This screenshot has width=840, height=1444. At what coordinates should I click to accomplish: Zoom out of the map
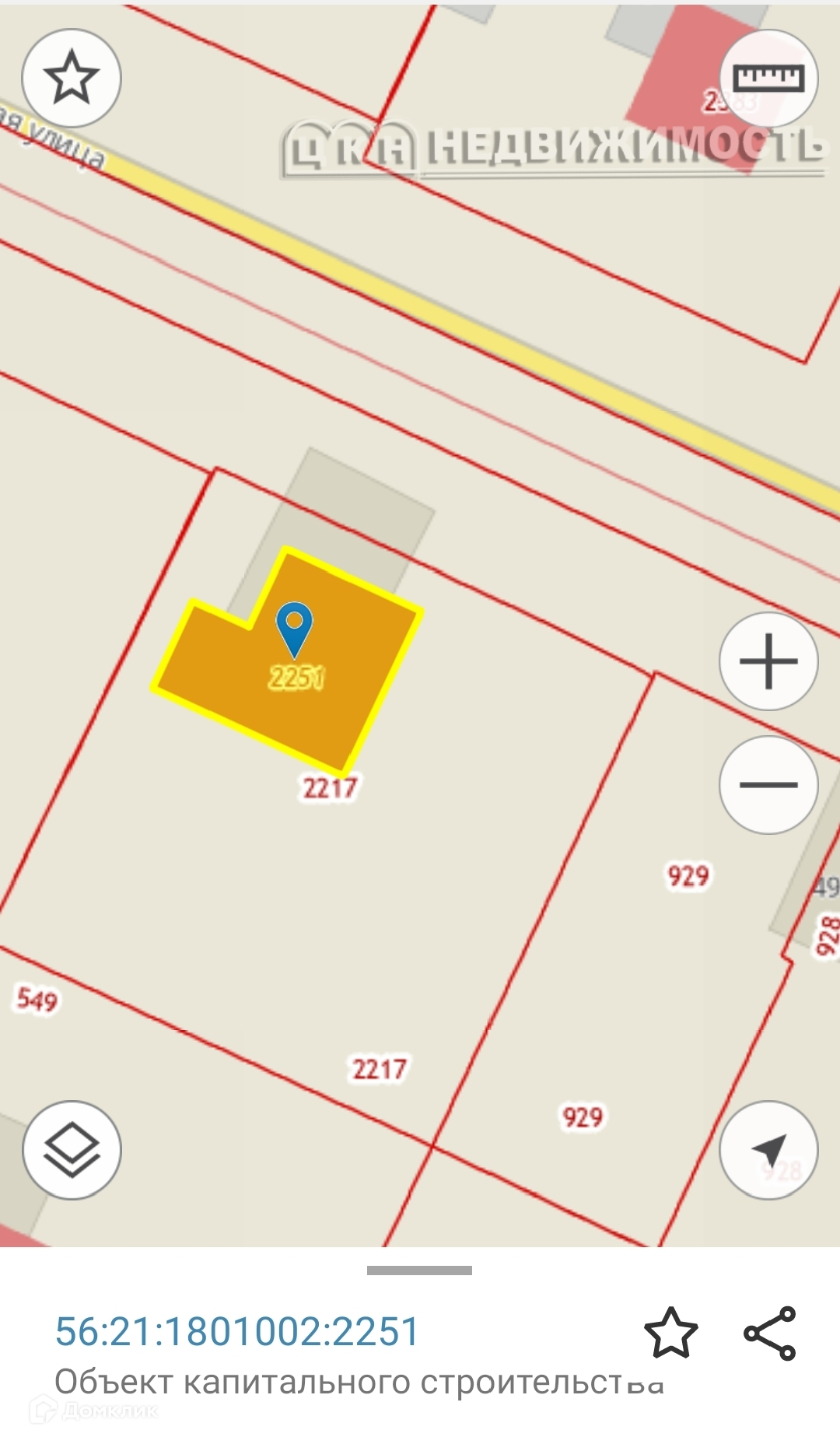tap(768, 784)
